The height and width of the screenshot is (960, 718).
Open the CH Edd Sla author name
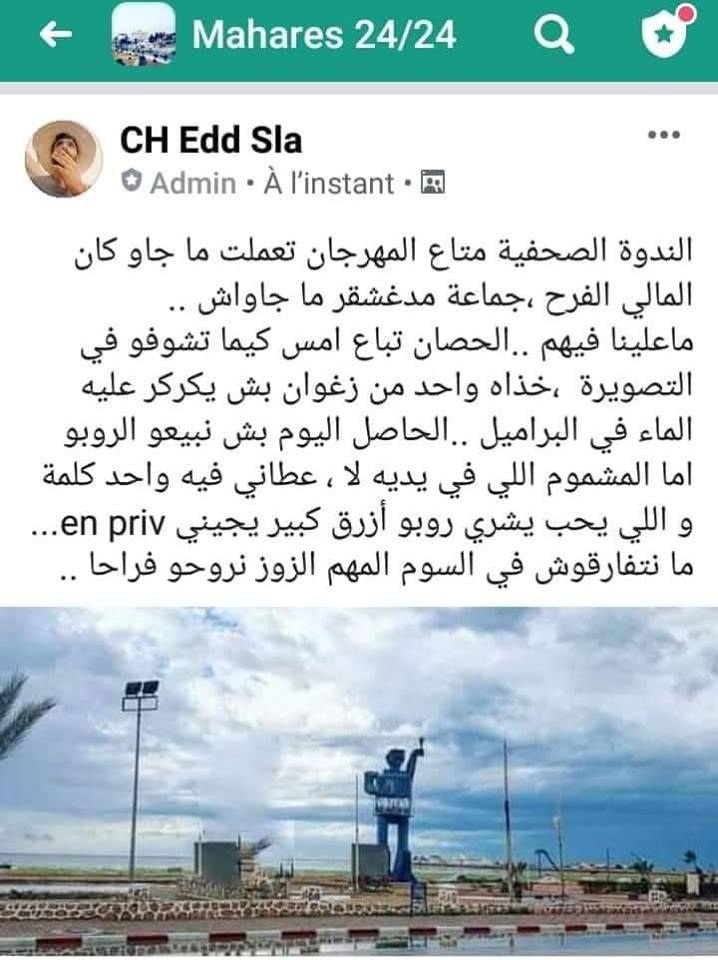tap(210, 141)
